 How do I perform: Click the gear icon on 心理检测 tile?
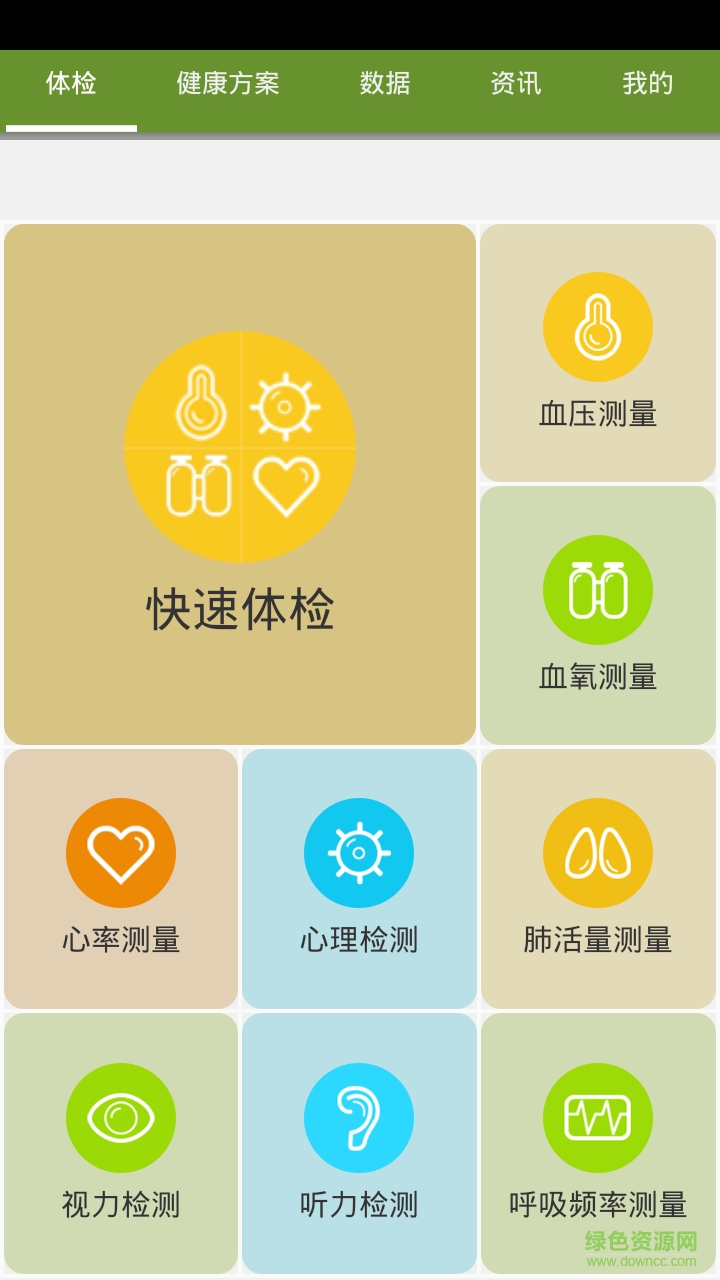click(x=359, y=852)
